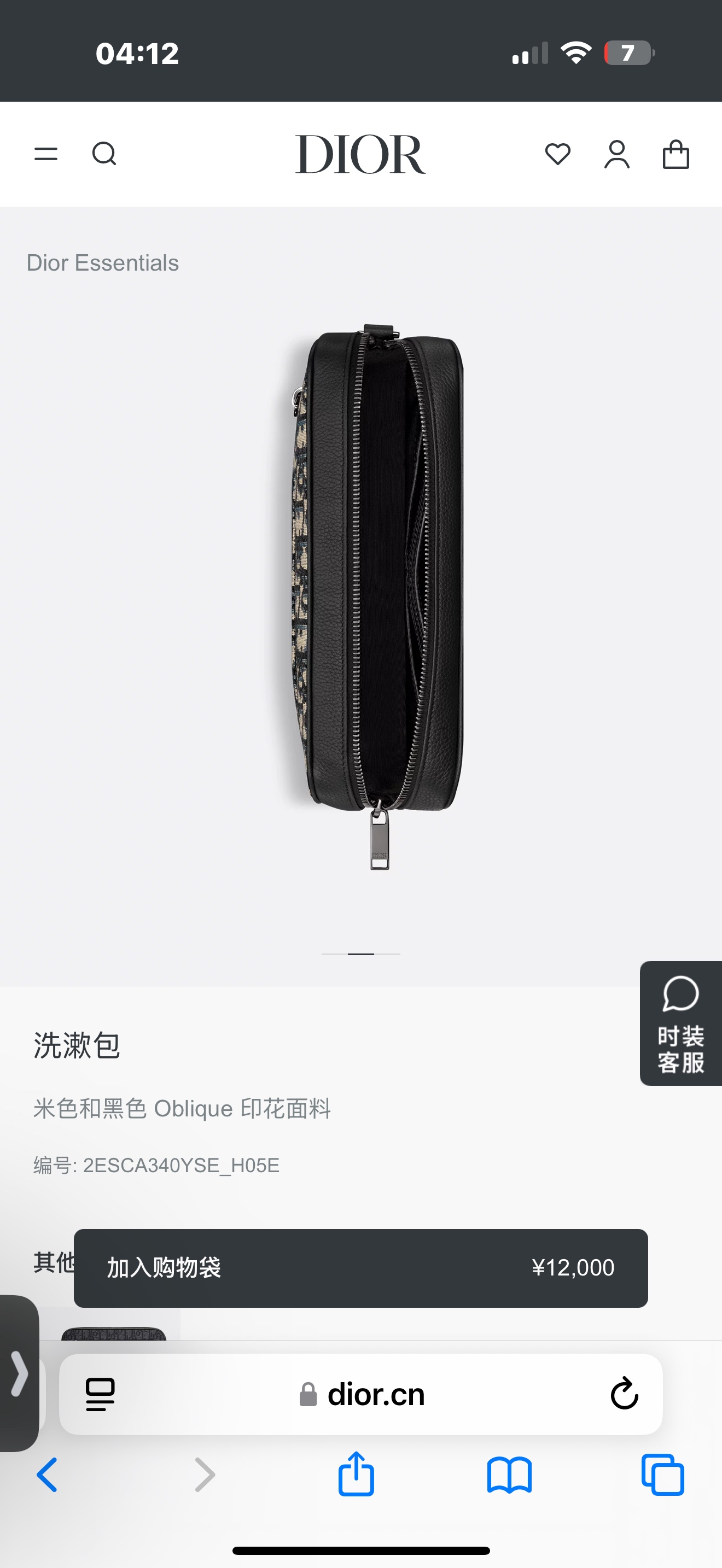Open the Safari page settings menu
Screen dimensions: 722x1568
tap(100, 1395)
